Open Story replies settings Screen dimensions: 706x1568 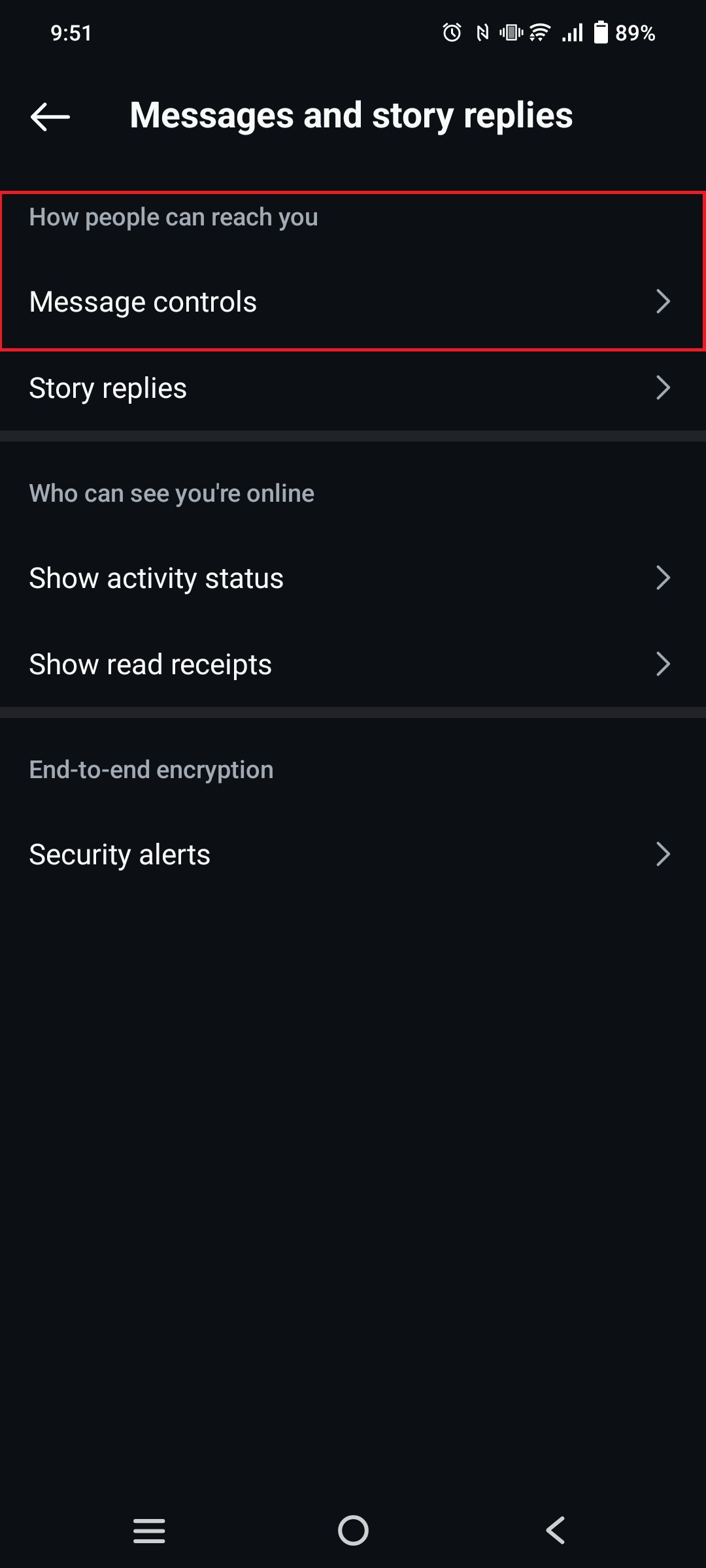point(353,388)
